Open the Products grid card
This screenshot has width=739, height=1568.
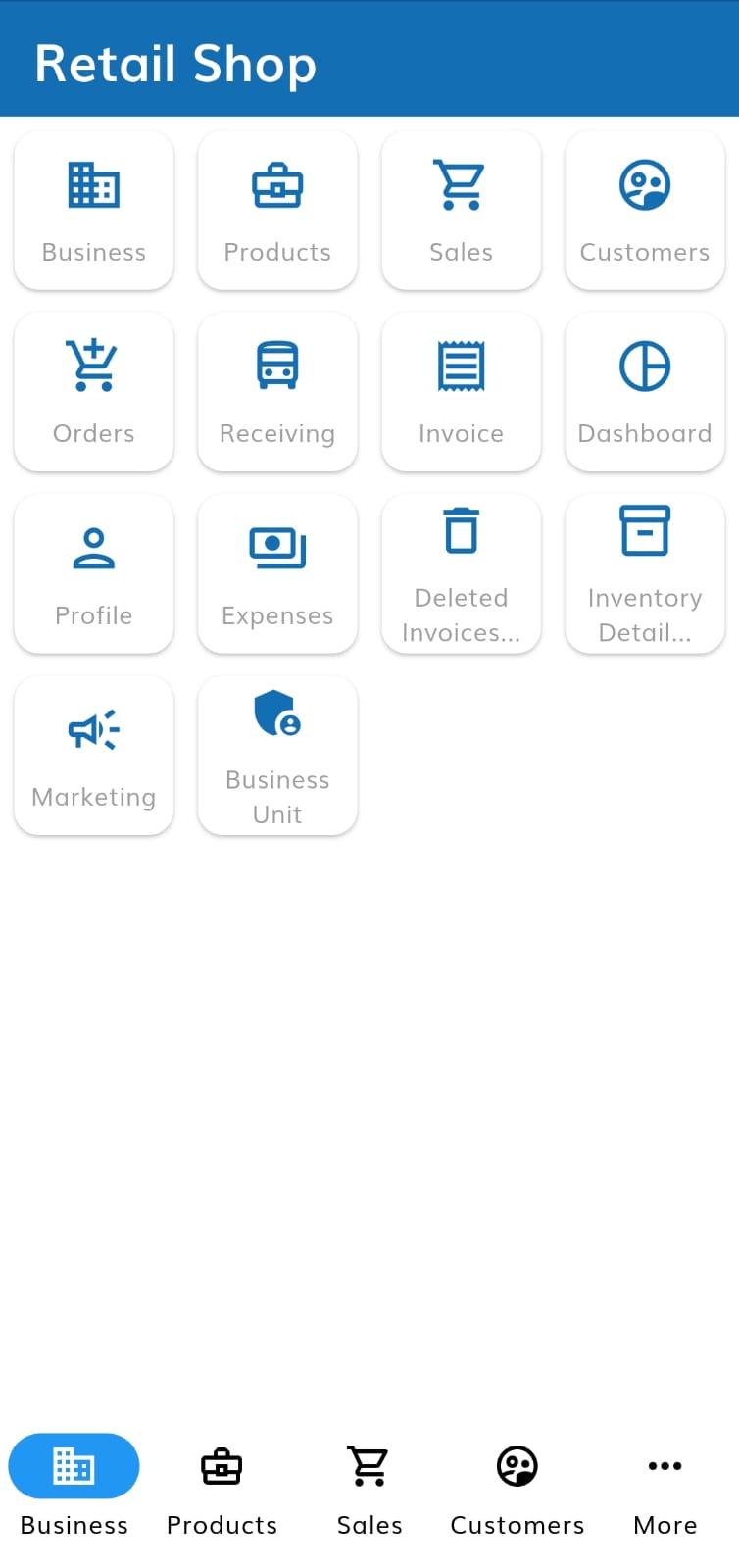pos(277,211)
